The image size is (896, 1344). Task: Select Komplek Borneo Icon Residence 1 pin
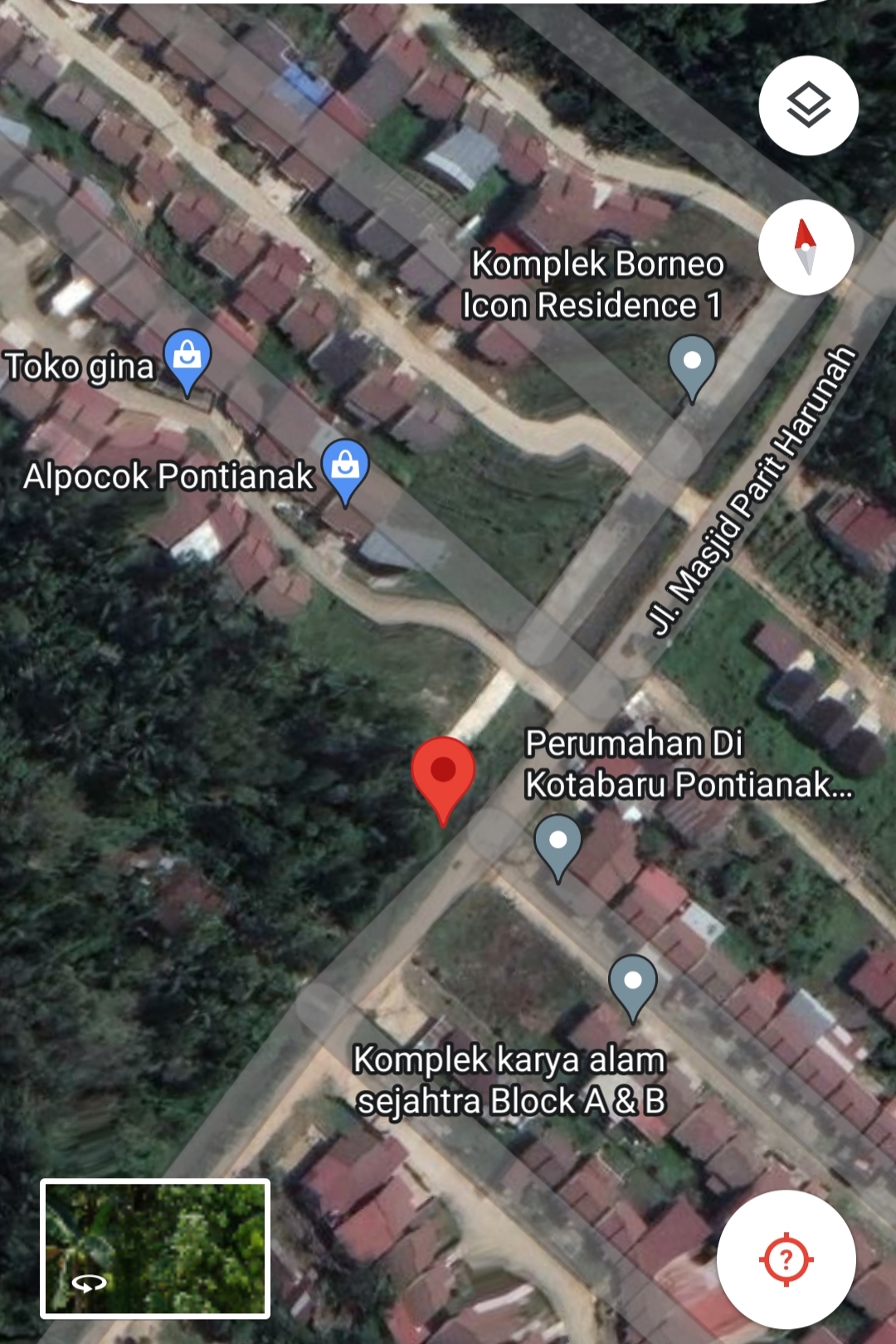pos(692,365)
